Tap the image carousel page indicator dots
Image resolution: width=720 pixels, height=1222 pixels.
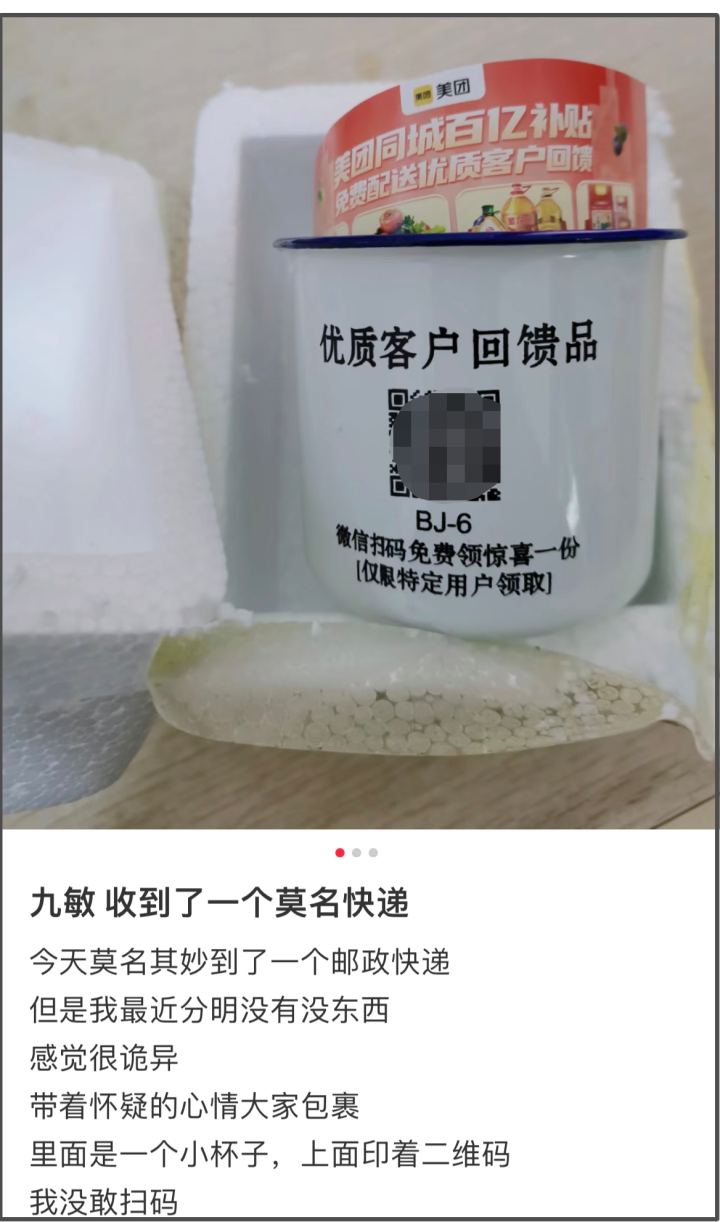356,853
